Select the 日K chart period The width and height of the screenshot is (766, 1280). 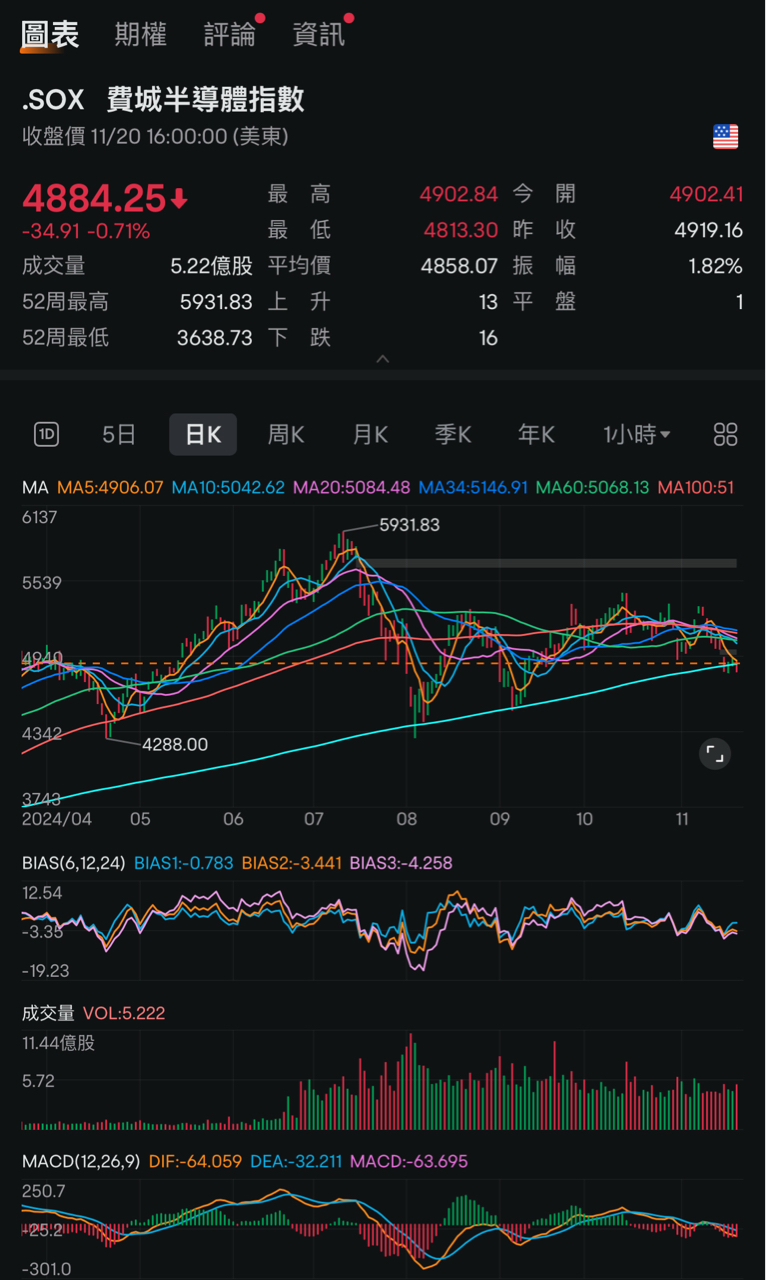[203, 434]
